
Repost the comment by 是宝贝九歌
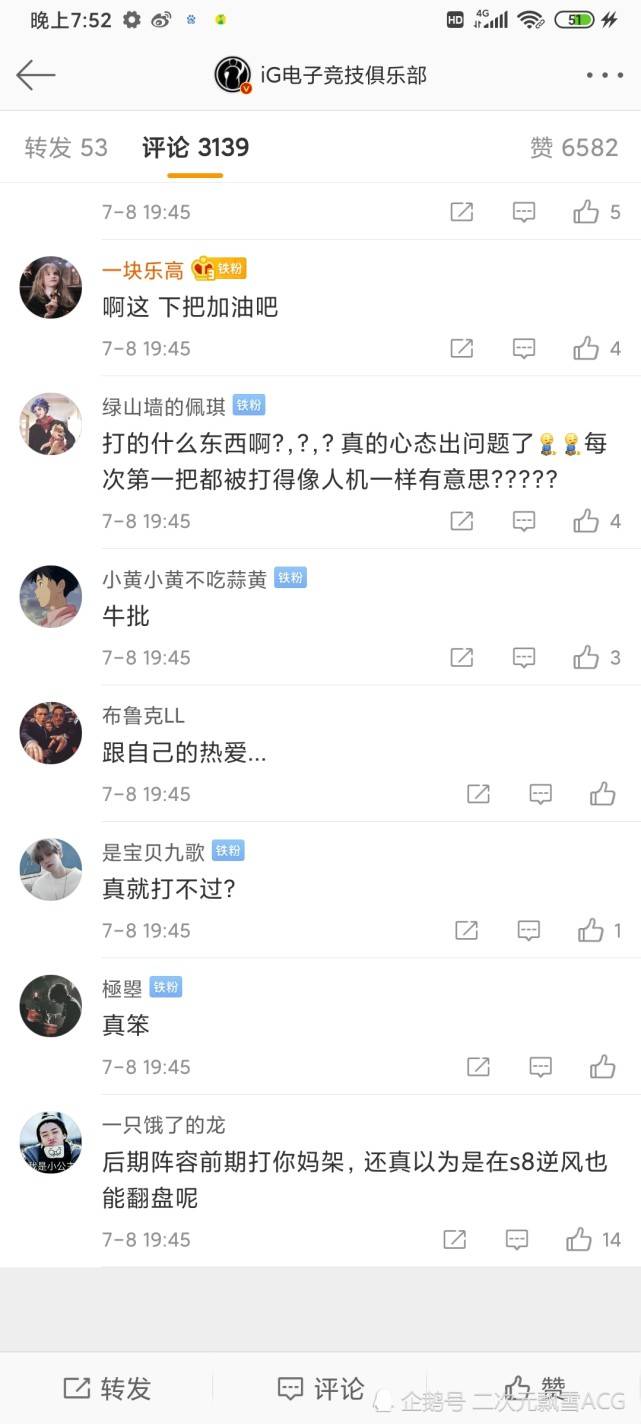[467, 931]
